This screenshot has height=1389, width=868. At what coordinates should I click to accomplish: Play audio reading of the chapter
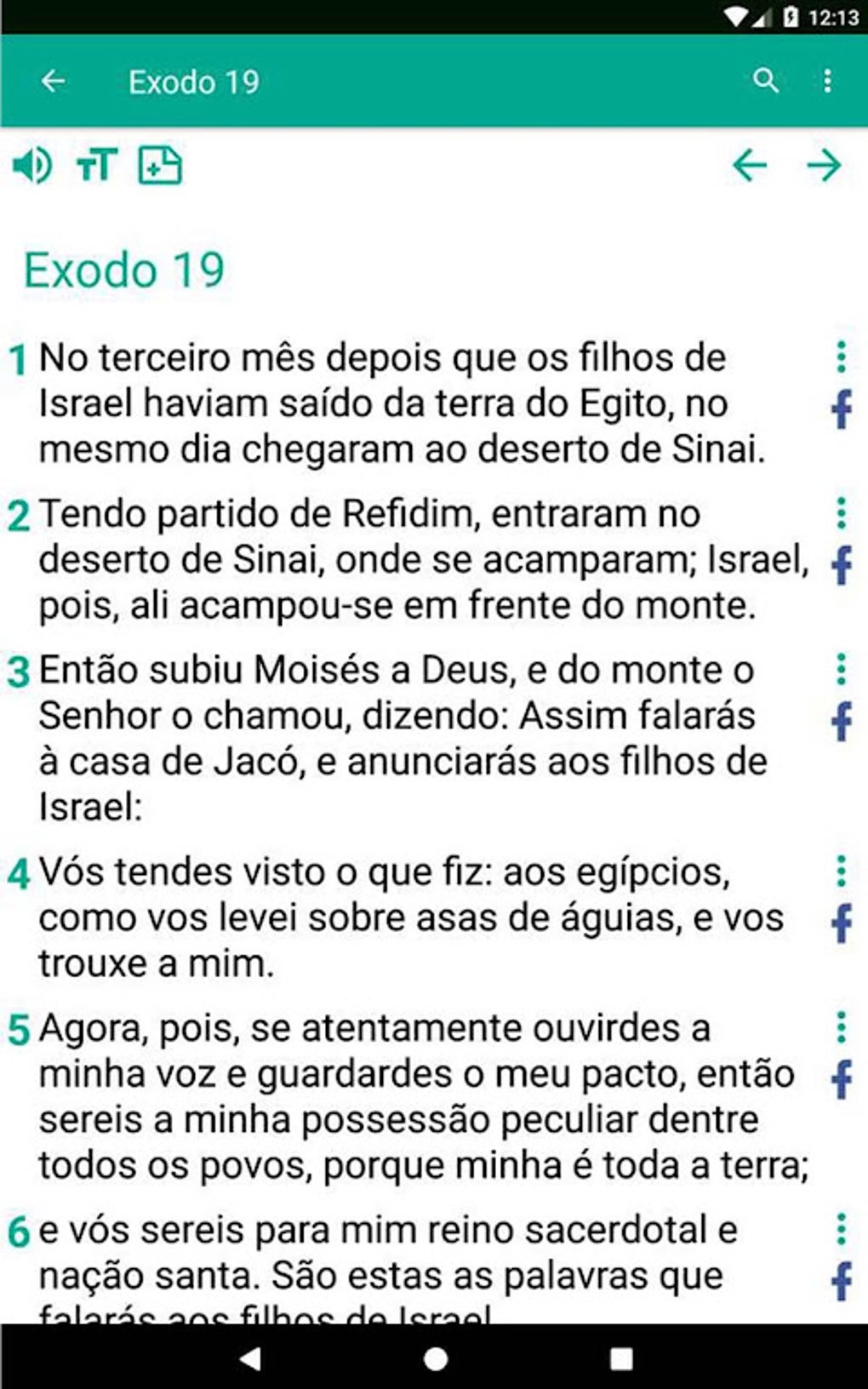coord(33,165)
